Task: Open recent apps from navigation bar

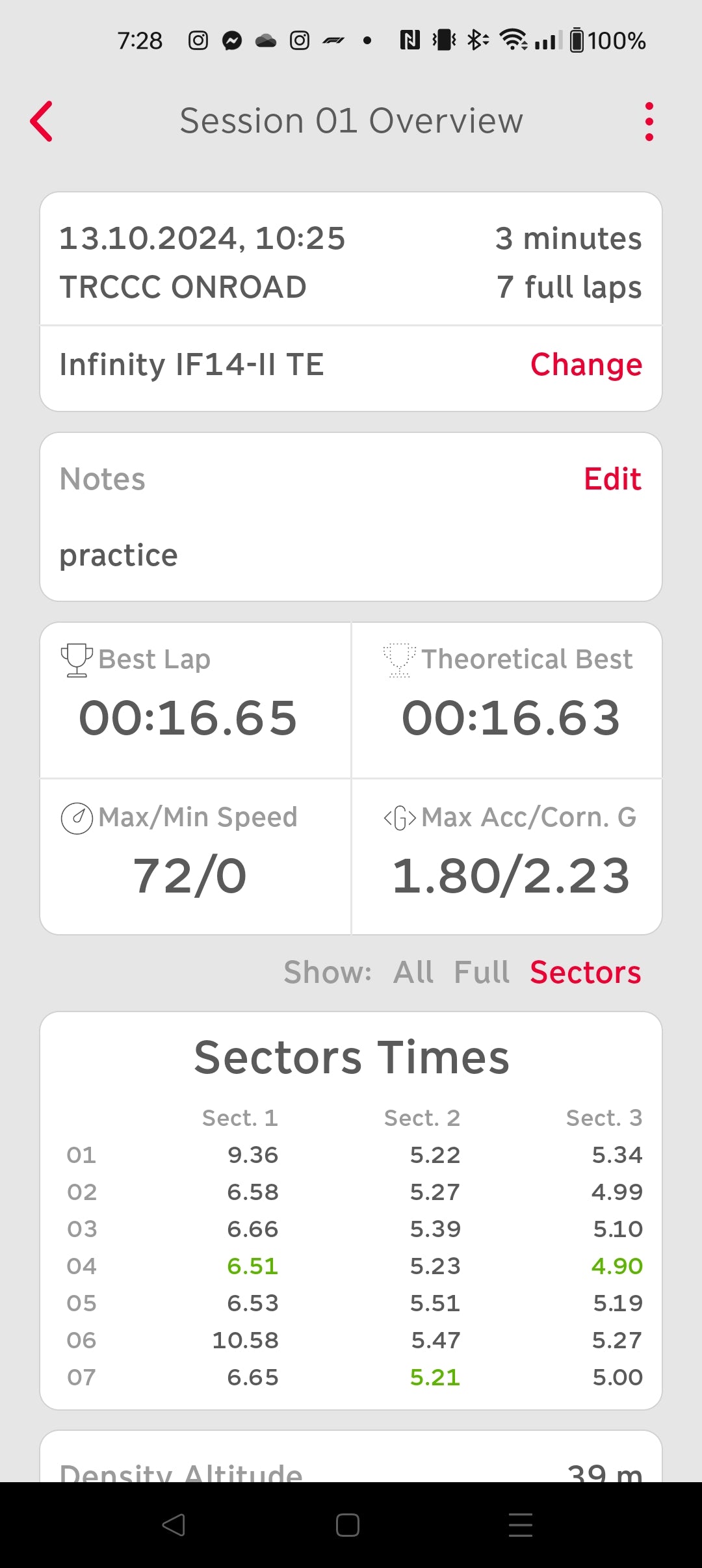Action: (x=520, y=1525)
